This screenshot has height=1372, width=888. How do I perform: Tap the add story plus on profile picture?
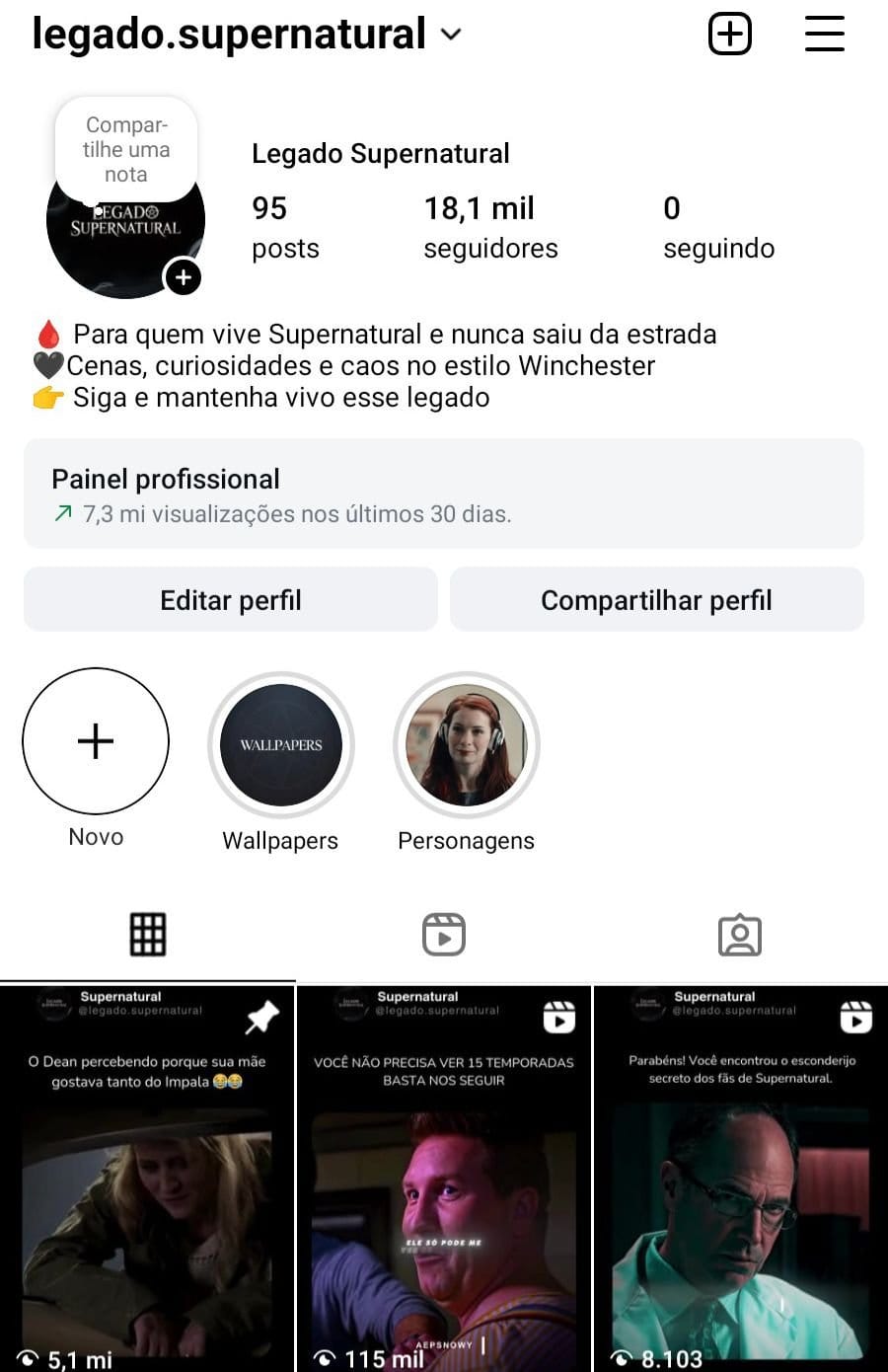[x=183, y=277]
